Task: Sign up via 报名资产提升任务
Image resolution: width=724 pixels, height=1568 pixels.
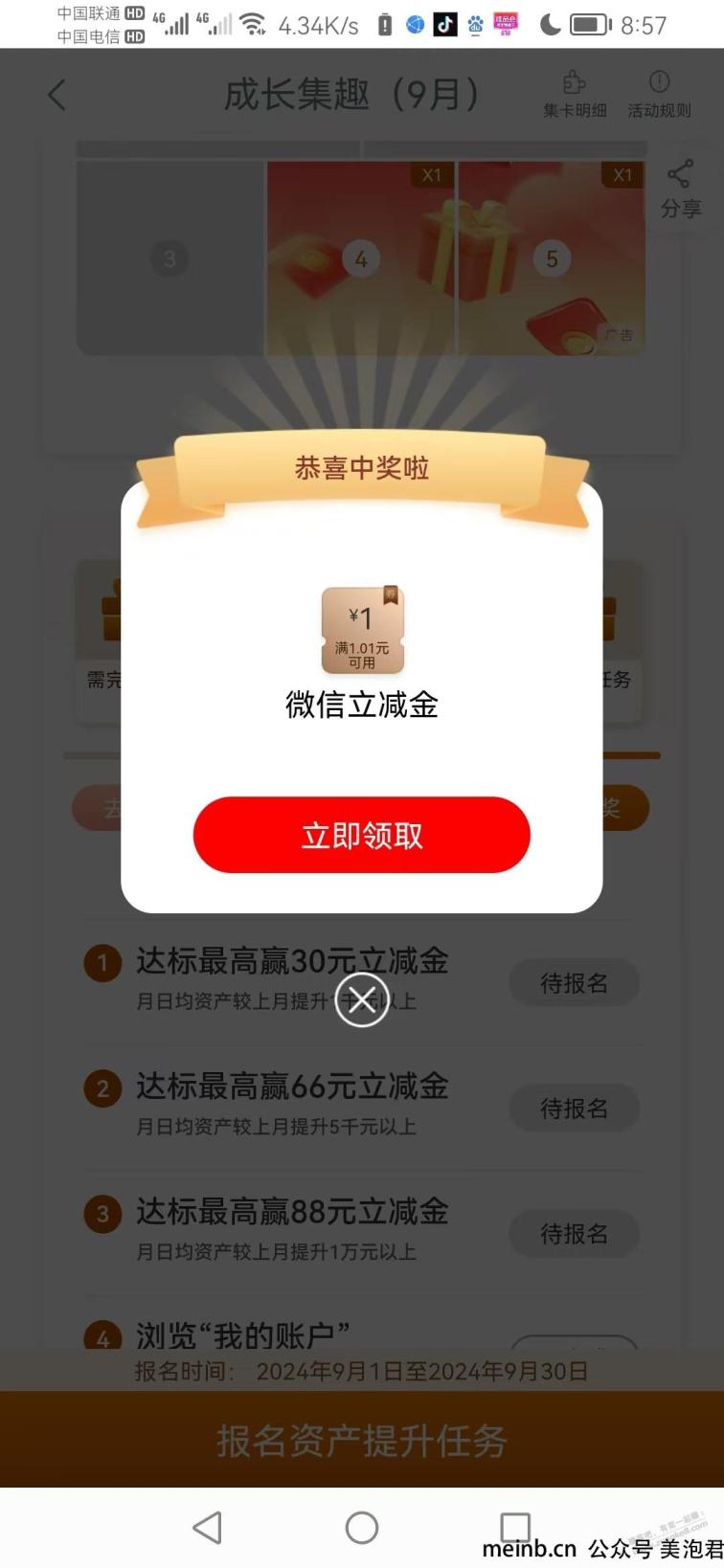Action: pyautogui.click(x=361, y=1440)
